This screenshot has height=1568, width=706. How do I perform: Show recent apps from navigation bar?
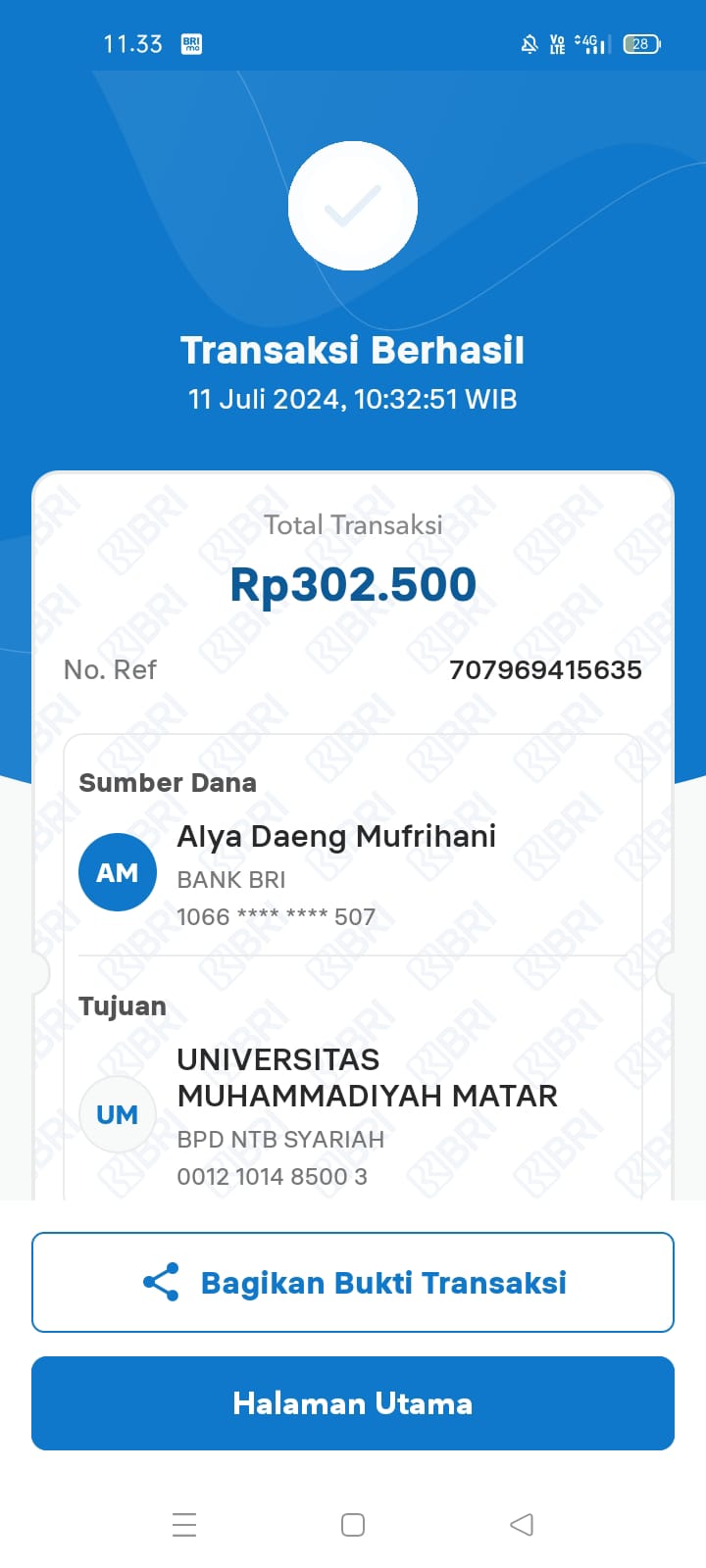pyautogui.click(x=184, y=1524)
